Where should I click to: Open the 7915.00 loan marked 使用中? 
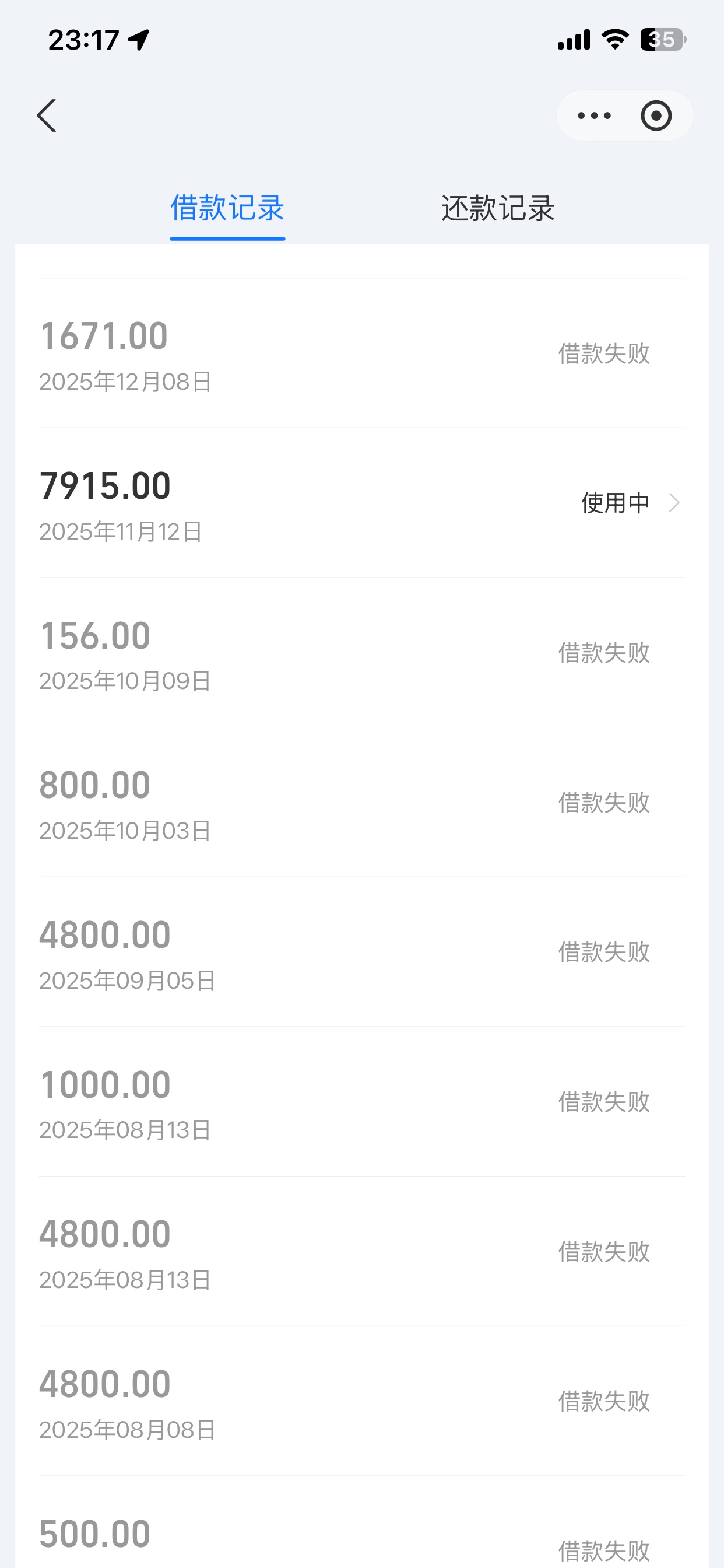pyautogui.click(x=361, y=503)
